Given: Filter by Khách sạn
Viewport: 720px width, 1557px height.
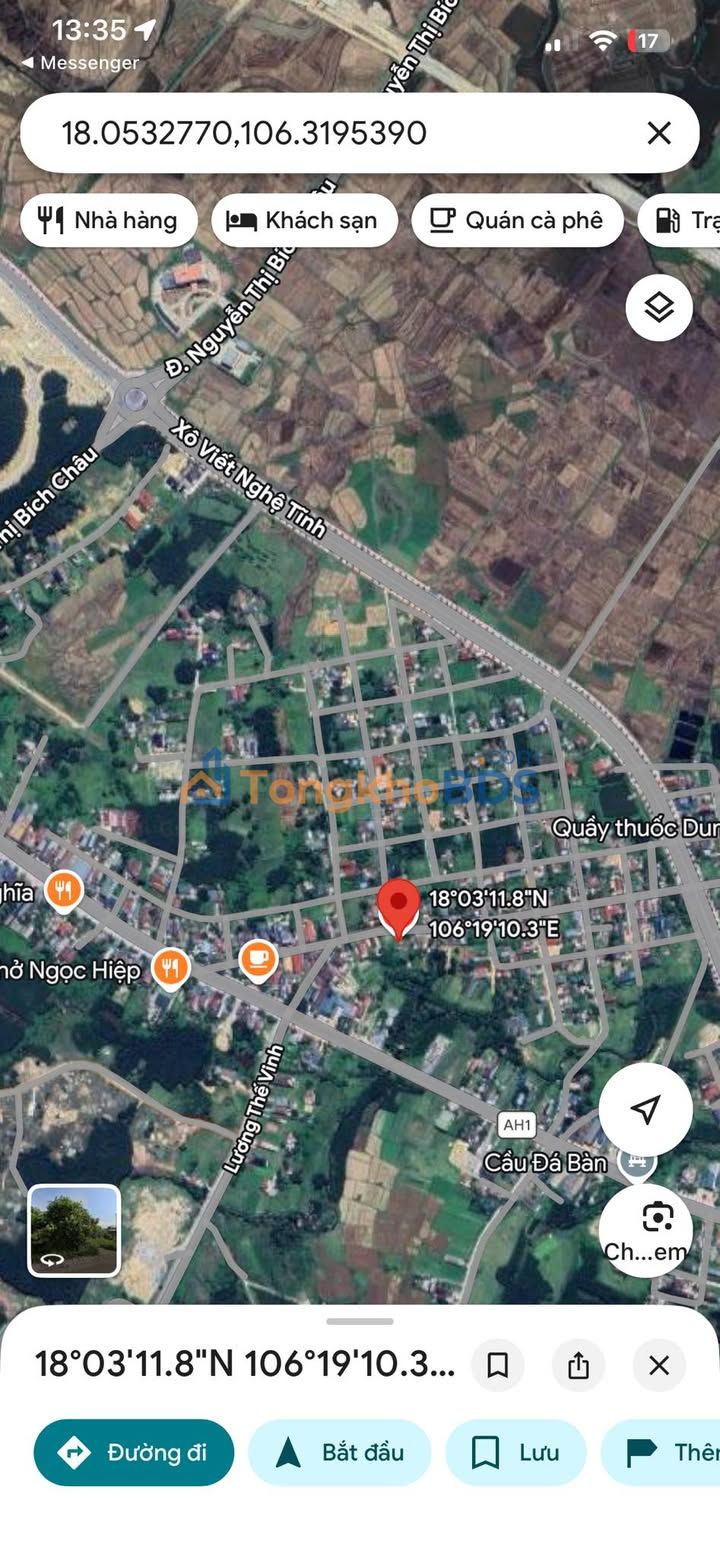Looking at the screenshot, I should point(304,221).
